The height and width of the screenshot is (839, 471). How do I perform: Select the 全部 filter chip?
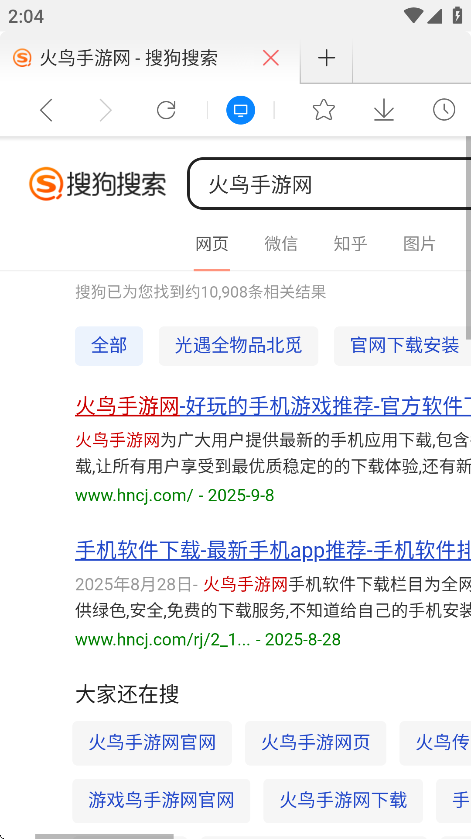coord(109,346)
